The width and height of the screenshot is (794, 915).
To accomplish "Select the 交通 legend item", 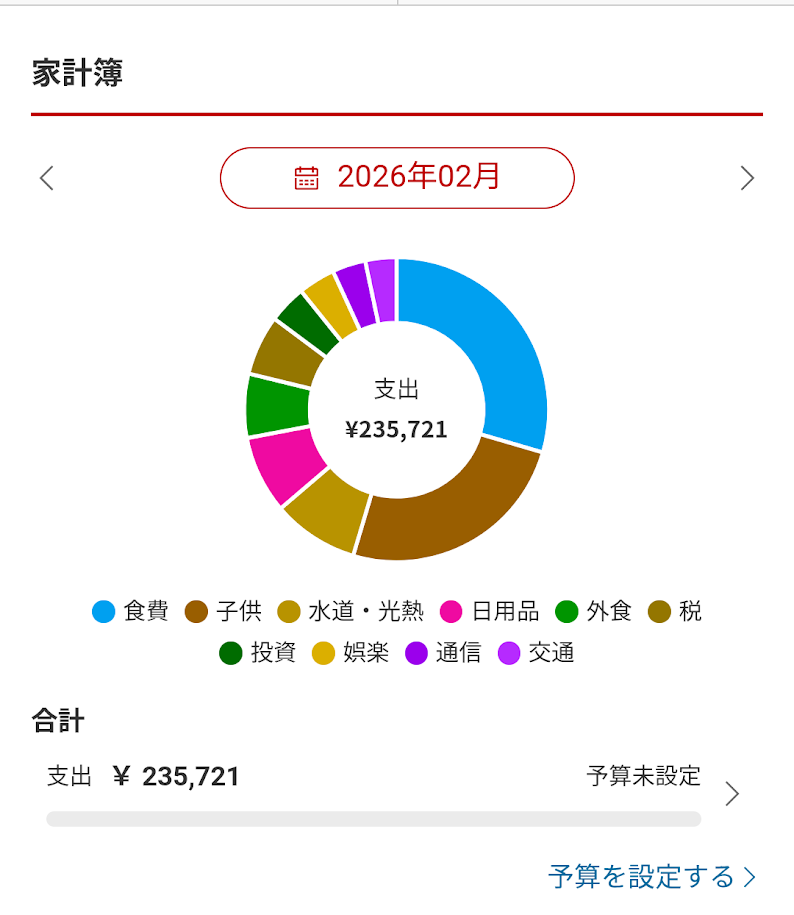I will [x=537, y=654].
